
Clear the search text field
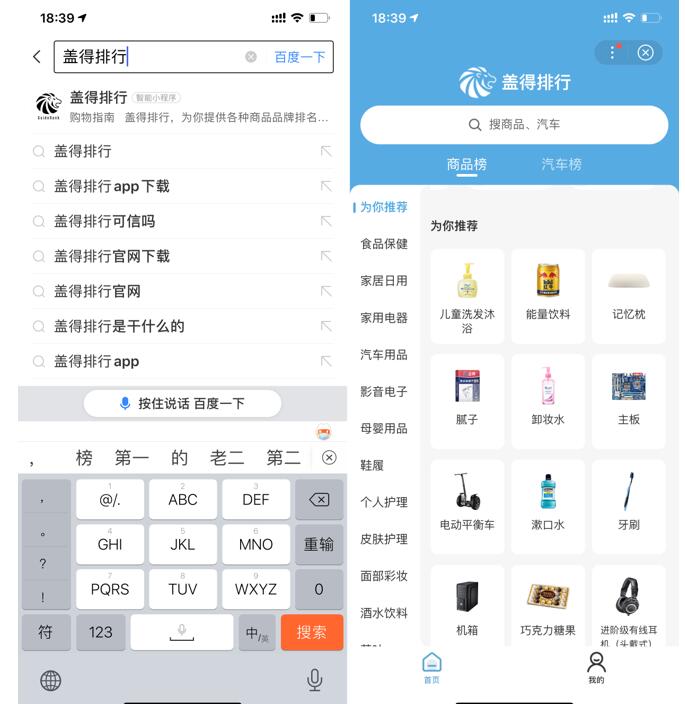click(251, 57)
